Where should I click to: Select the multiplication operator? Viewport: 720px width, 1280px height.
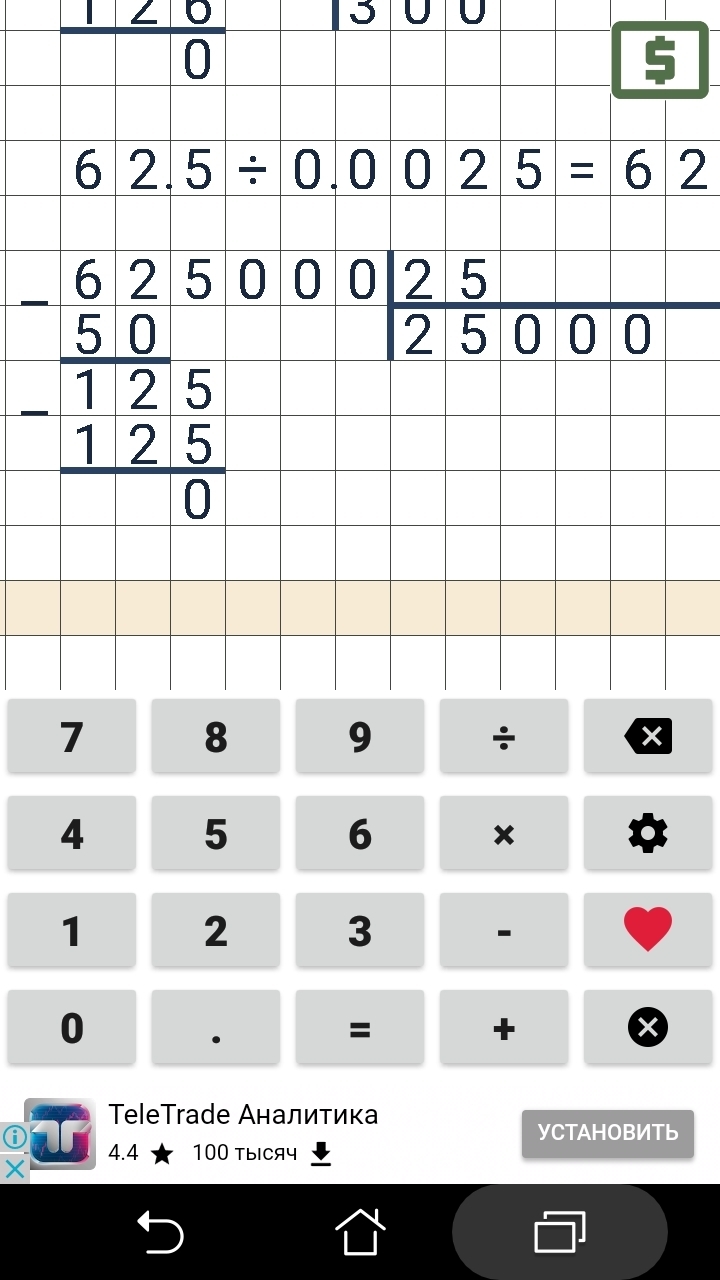(504, 833)
